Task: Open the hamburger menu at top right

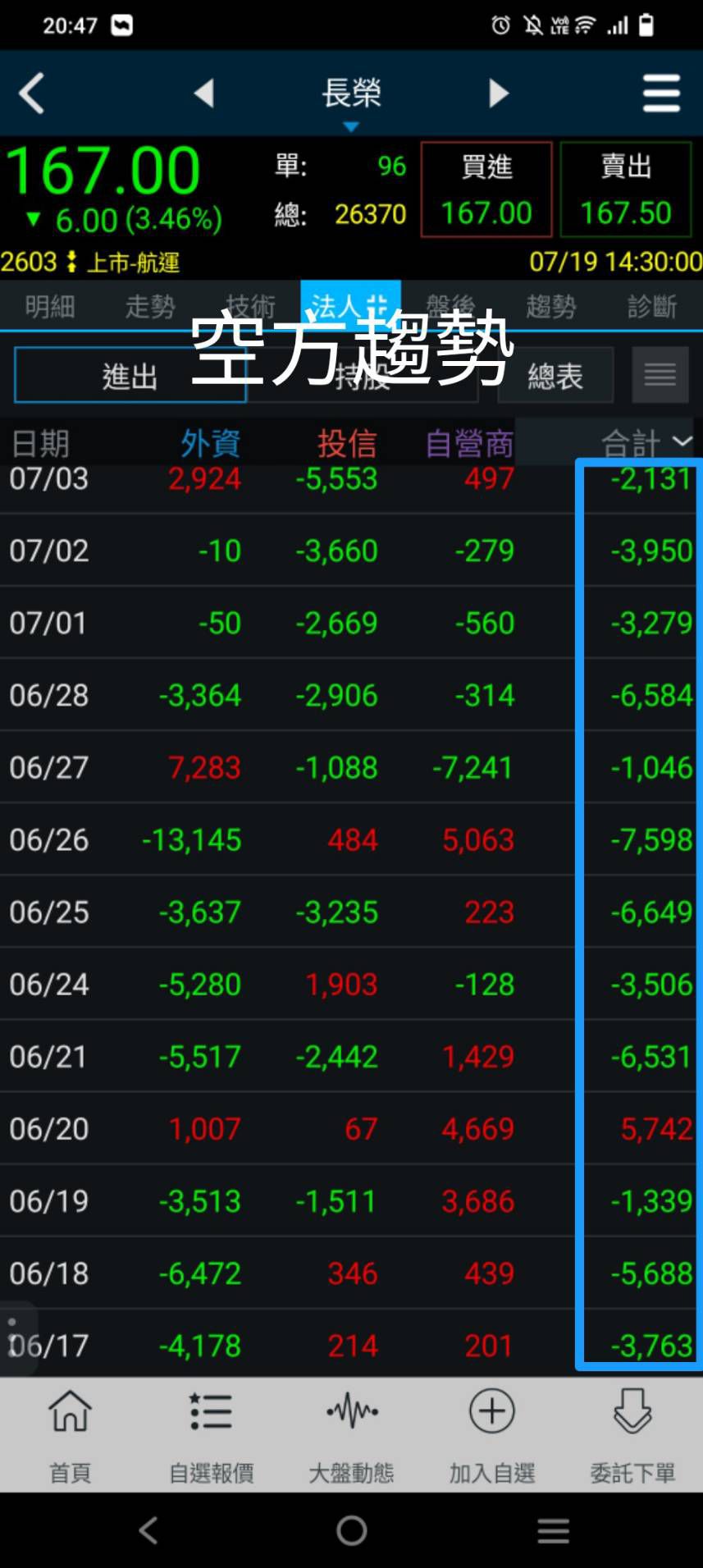Action: pyautogui.click(x=661, y=93)
